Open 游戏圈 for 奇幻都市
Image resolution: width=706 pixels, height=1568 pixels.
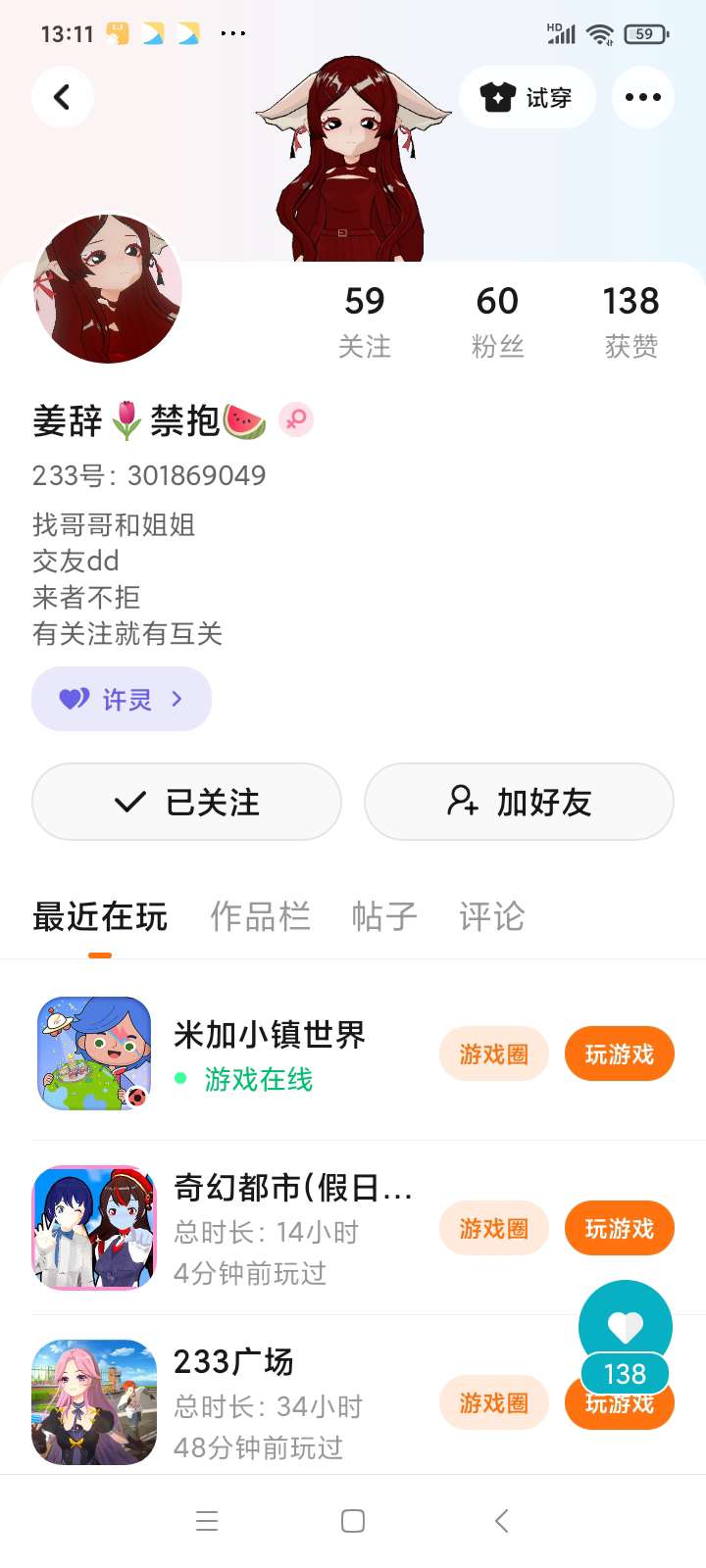click(493, 1229)
